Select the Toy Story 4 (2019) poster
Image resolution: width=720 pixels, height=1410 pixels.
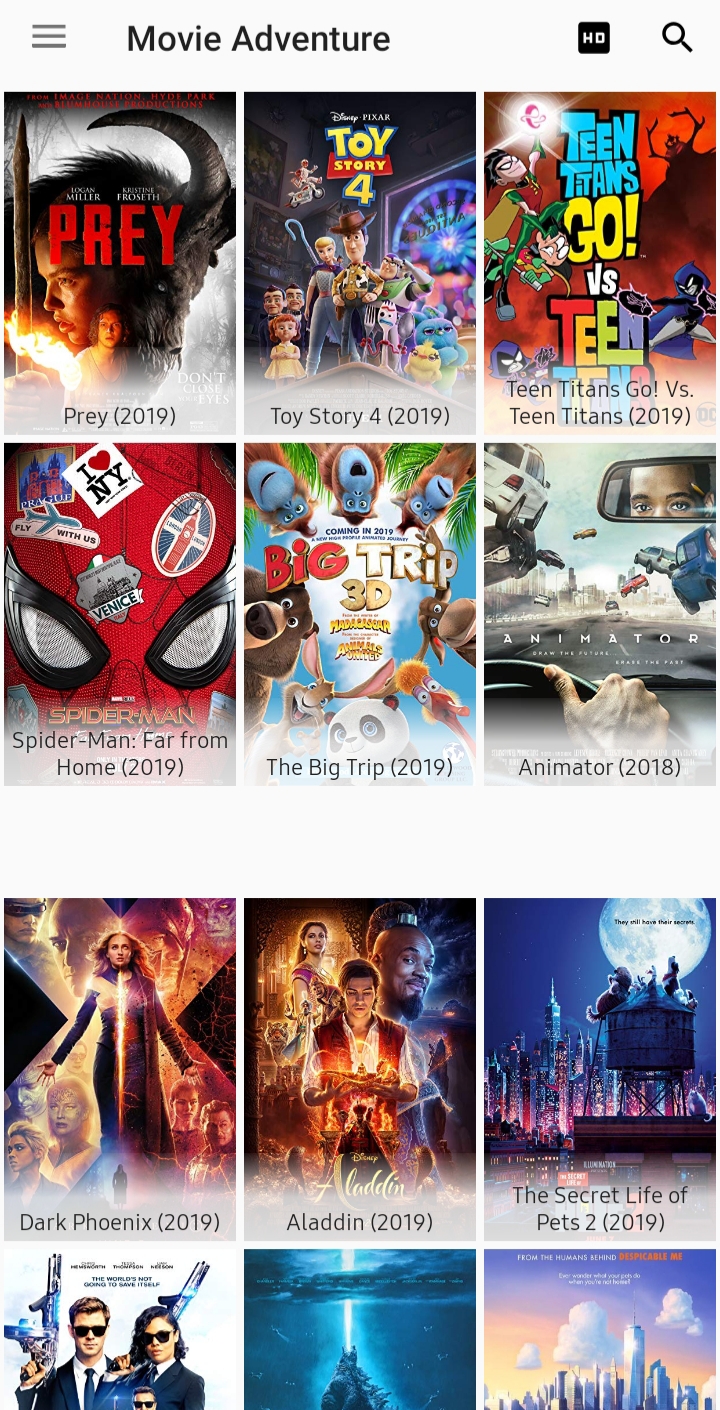pyautogui.click(x=360, y=262)
